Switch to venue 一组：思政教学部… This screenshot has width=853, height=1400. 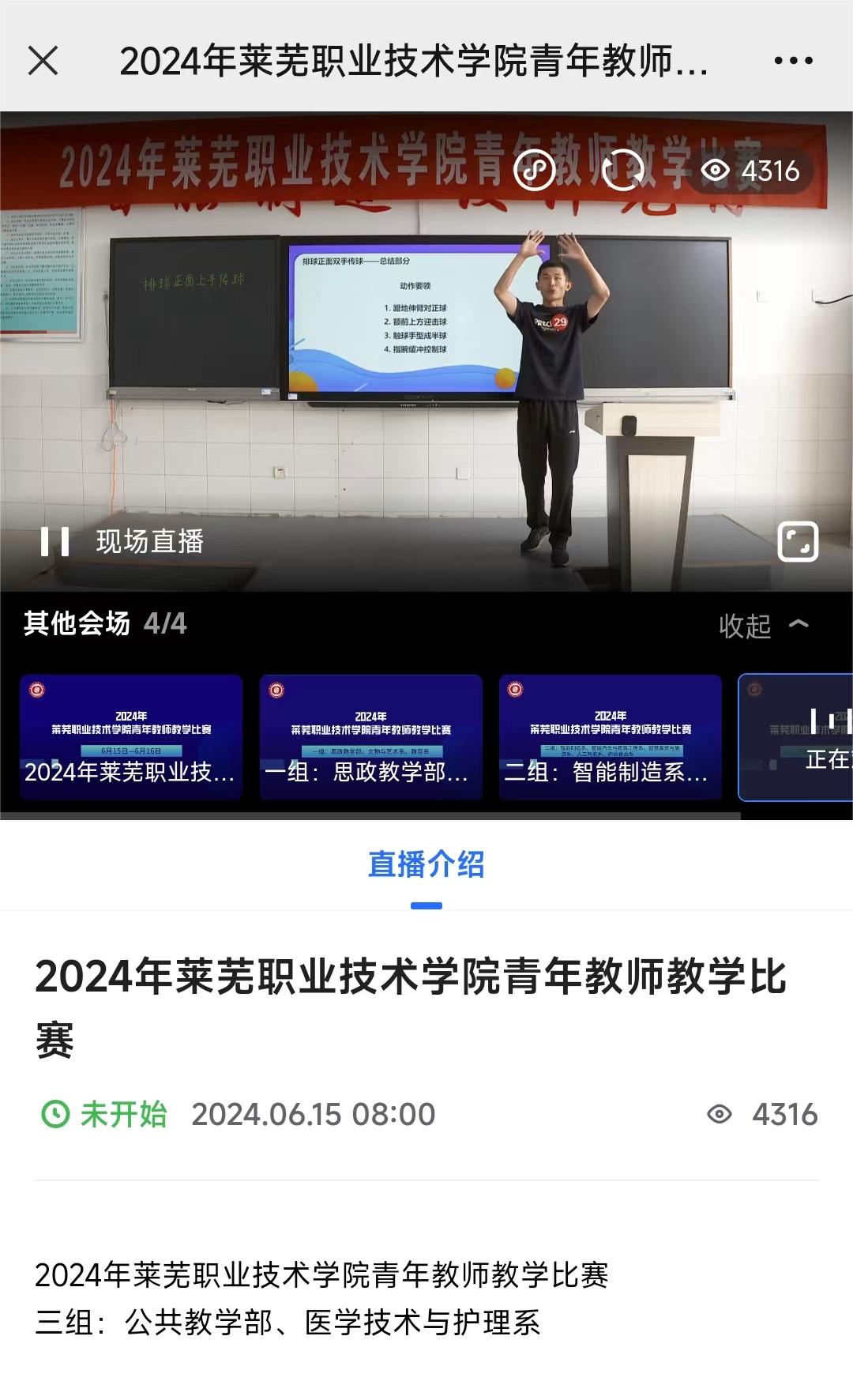coord(370,737)
